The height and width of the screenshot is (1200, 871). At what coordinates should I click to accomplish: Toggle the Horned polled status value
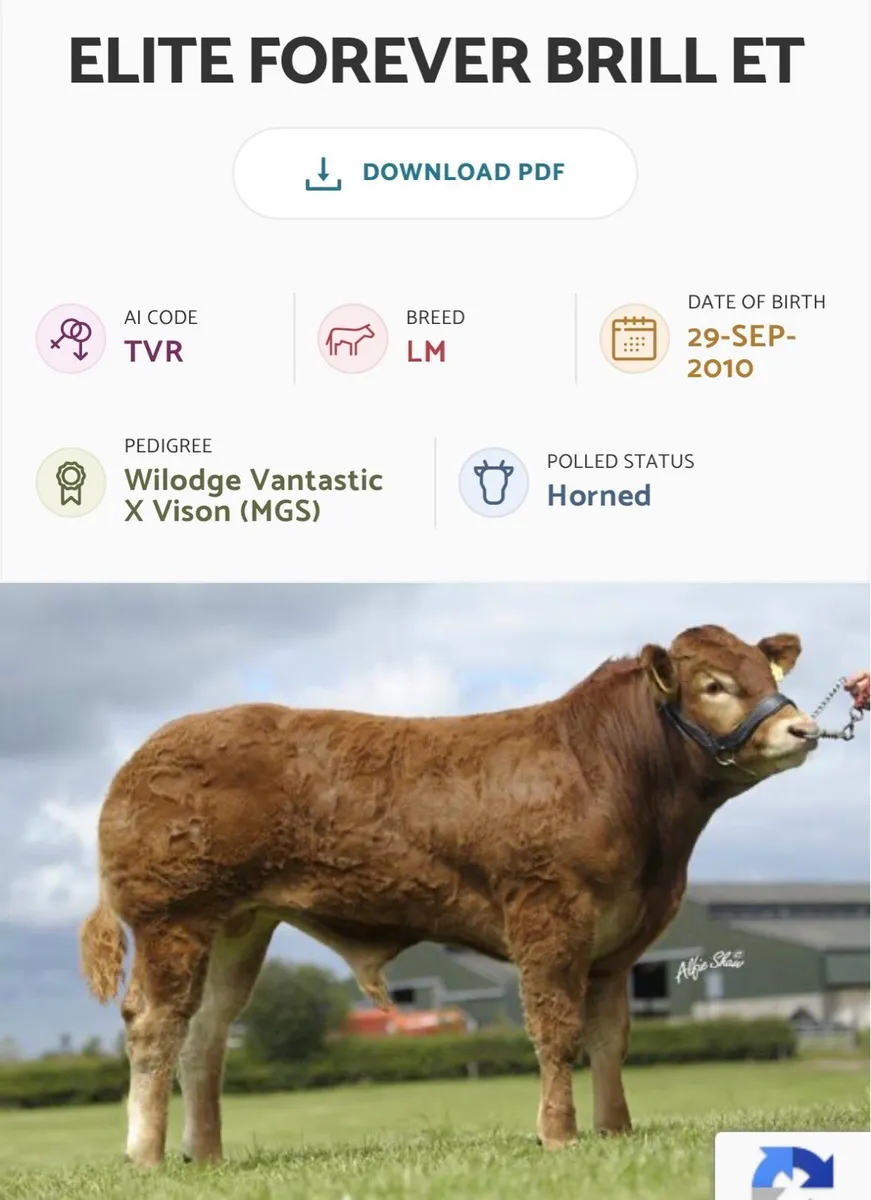coord(598,495)
